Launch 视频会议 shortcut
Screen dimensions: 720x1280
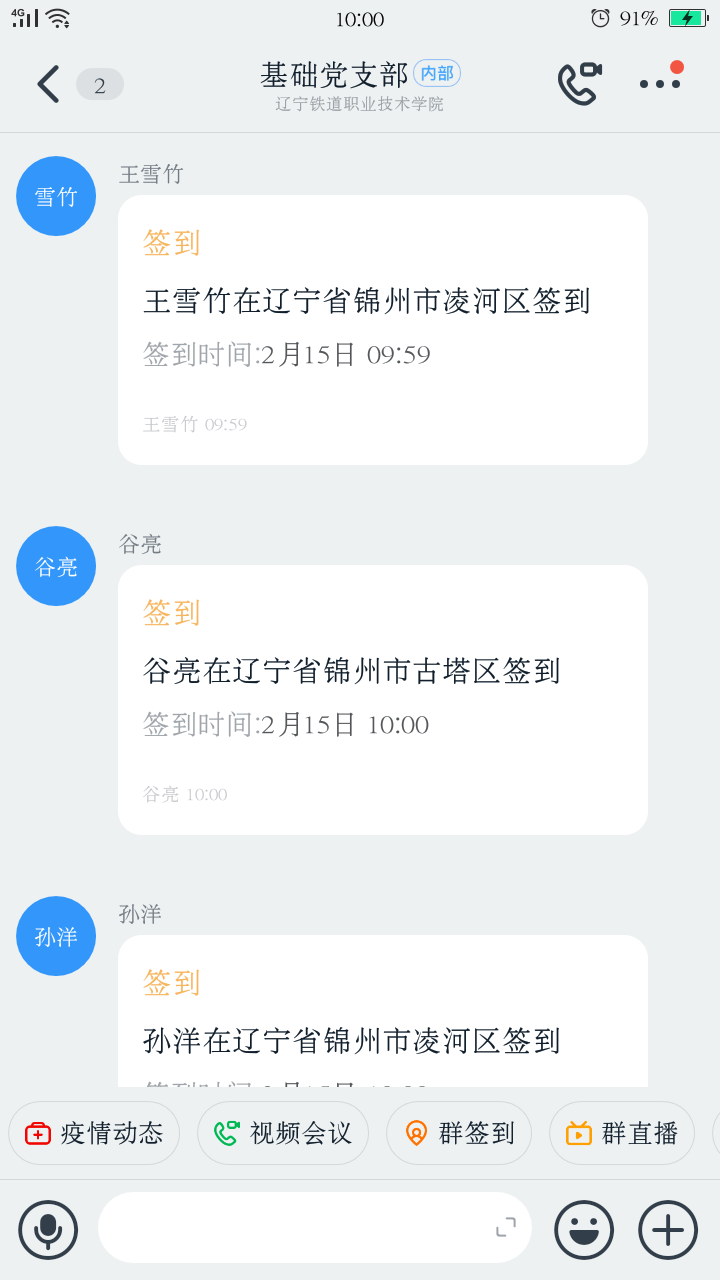tap(283, 1133)
